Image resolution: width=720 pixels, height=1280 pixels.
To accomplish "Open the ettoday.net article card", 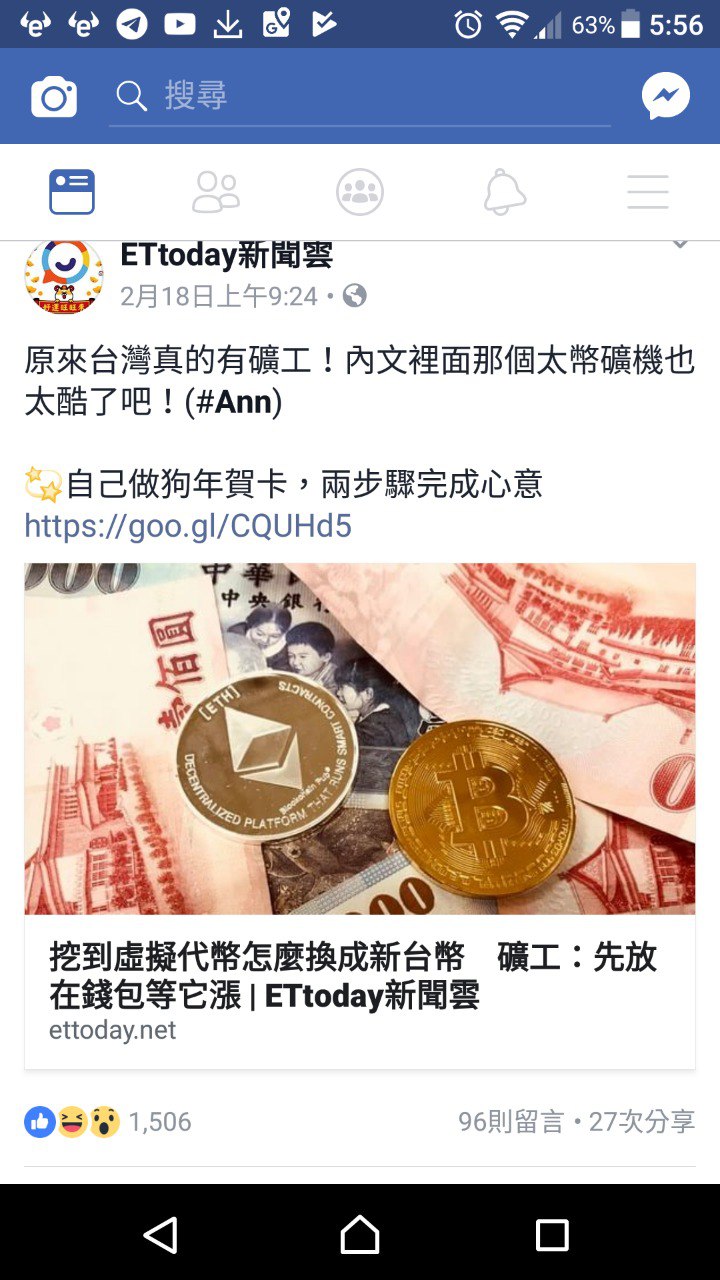I will 360,815.
